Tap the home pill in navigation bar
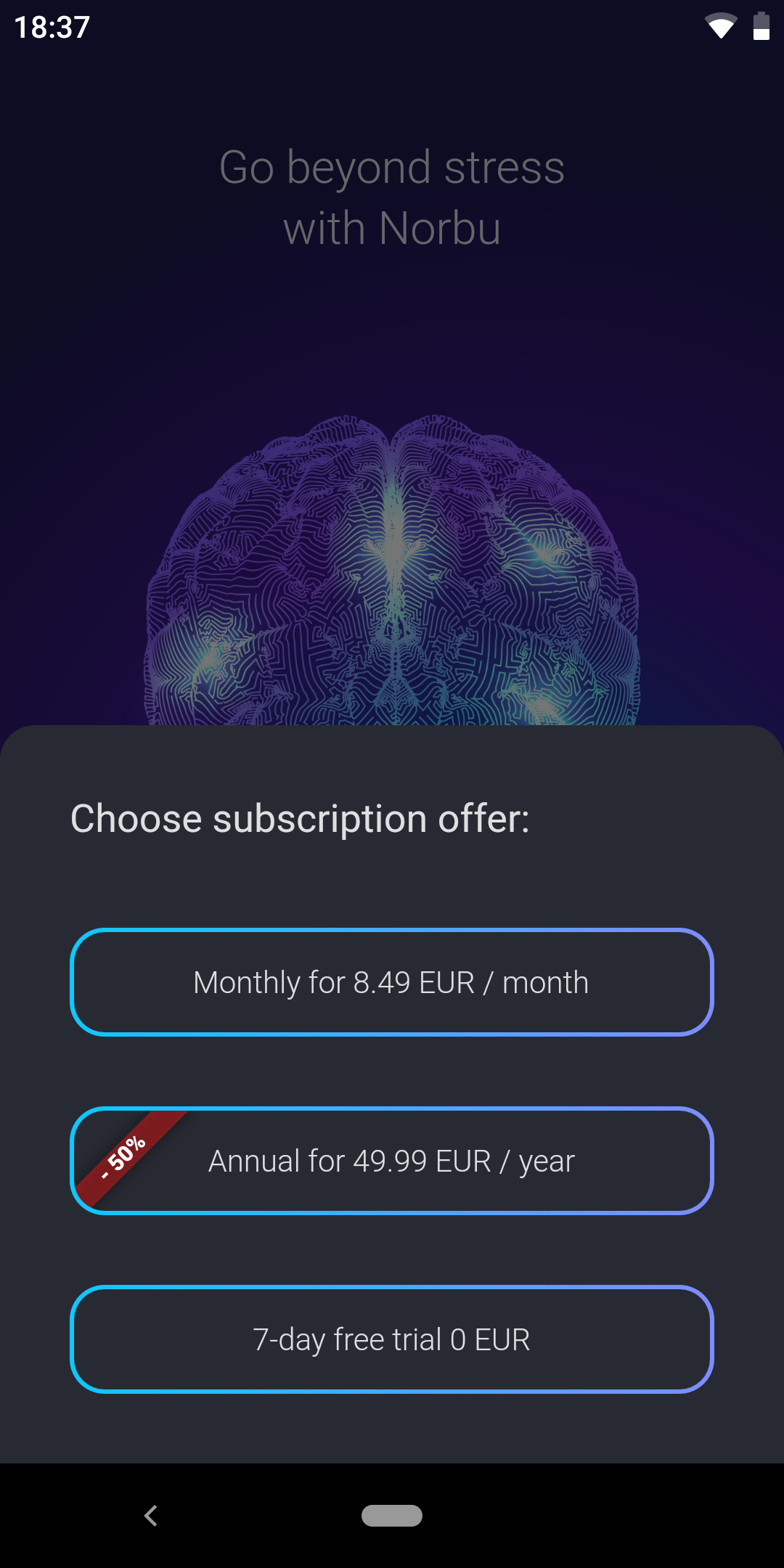Viewport: 784px width, 1568px height. [392, 1515]
